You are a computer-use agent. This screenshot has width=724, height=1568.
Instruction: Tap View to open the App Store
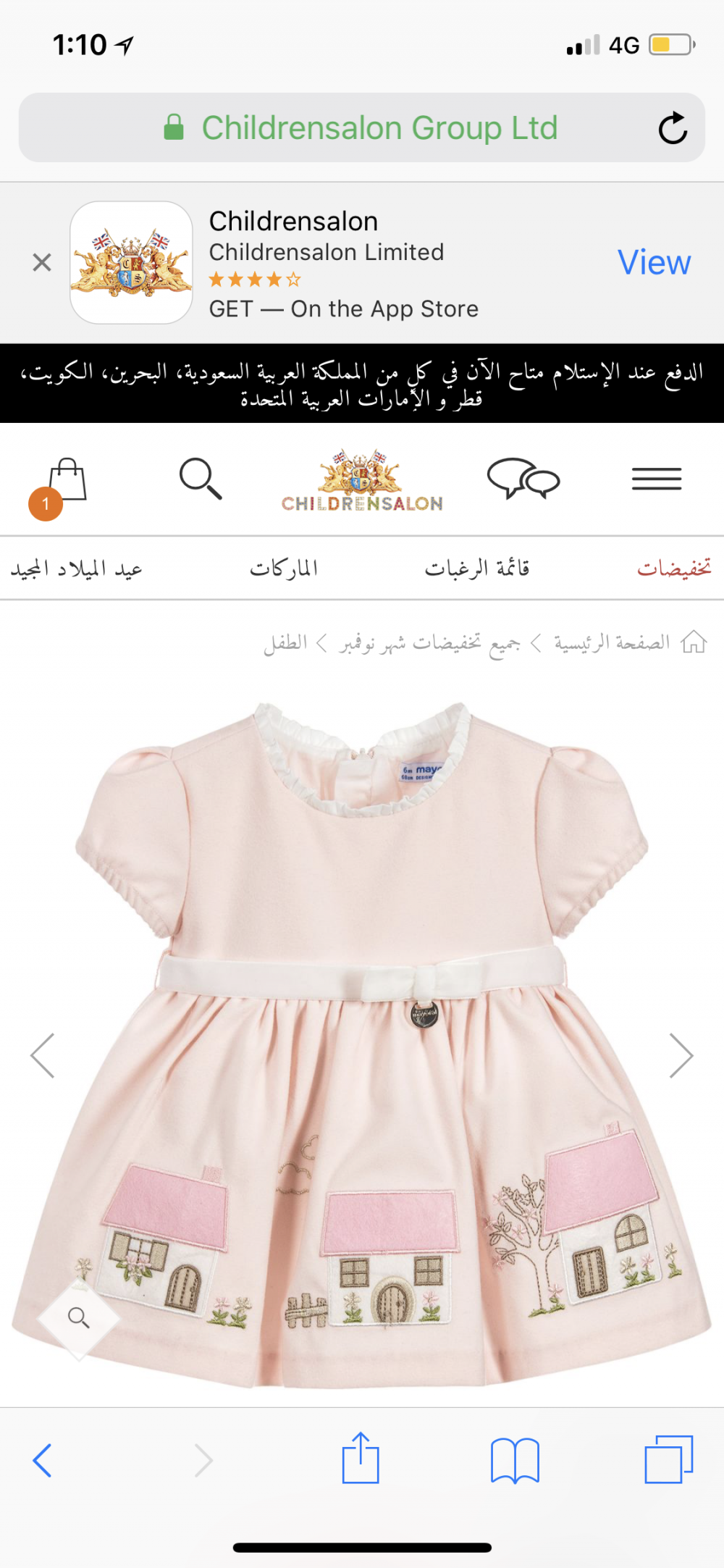pos(654,262)
